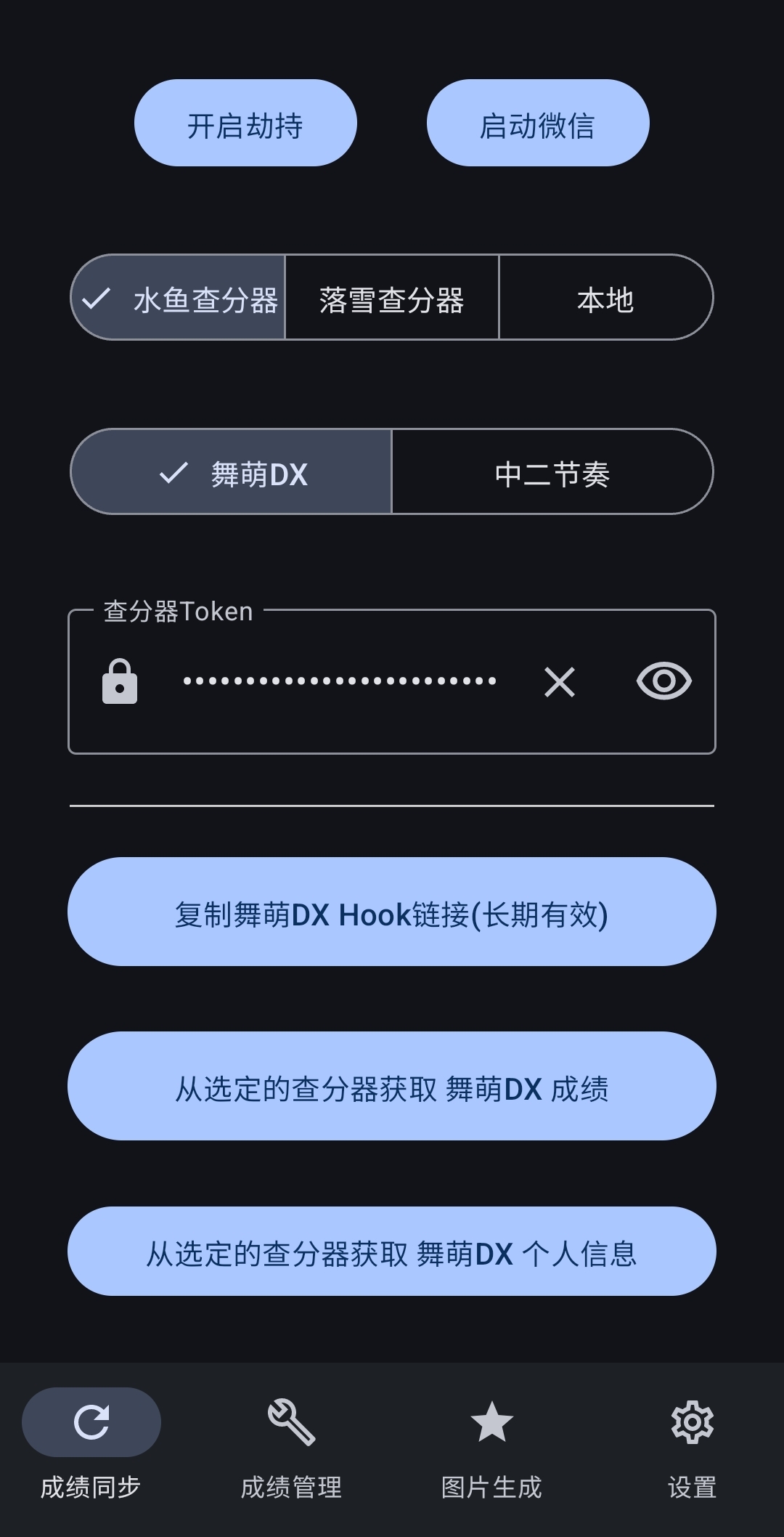Tap 从选定的查分器获取 舞萌DX 成绩 button
784x1537 pixels.
pyautogui.click(x=392, y=1086)
